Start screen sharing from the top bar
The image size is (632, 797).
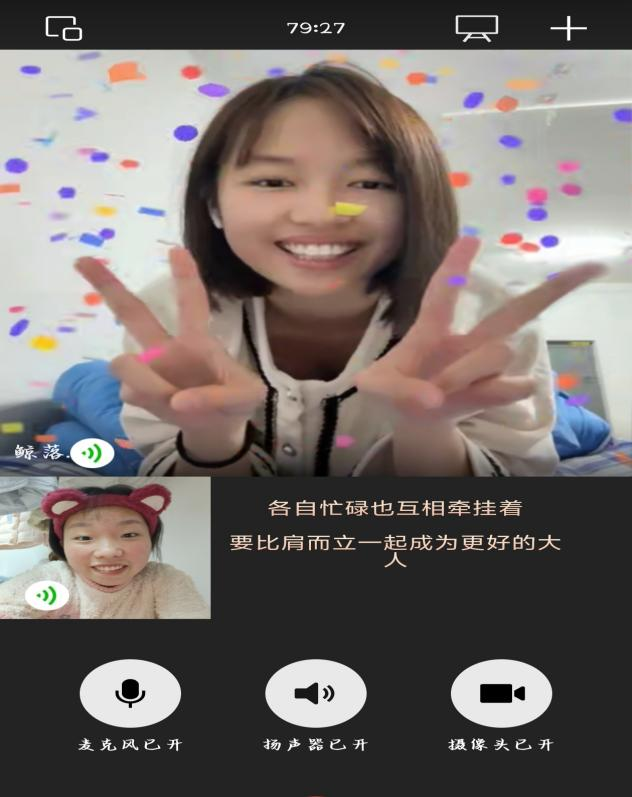[x=476, y=28]
